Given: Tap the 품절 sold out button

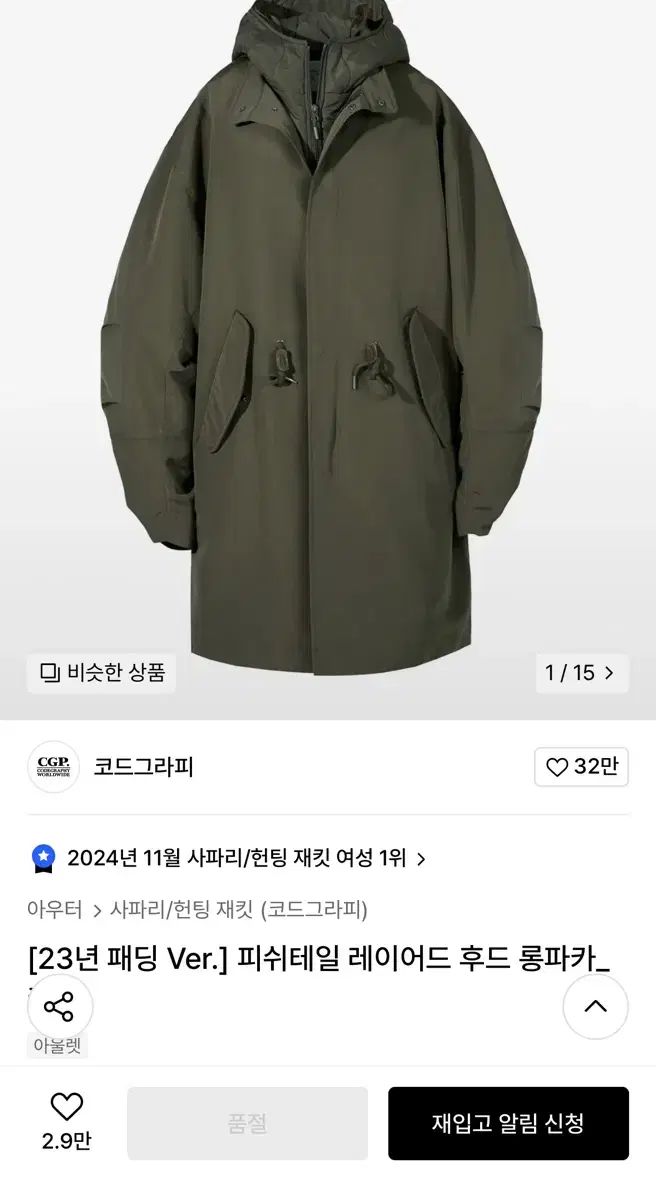Looking at the screenshot, I should point(247,1123).
